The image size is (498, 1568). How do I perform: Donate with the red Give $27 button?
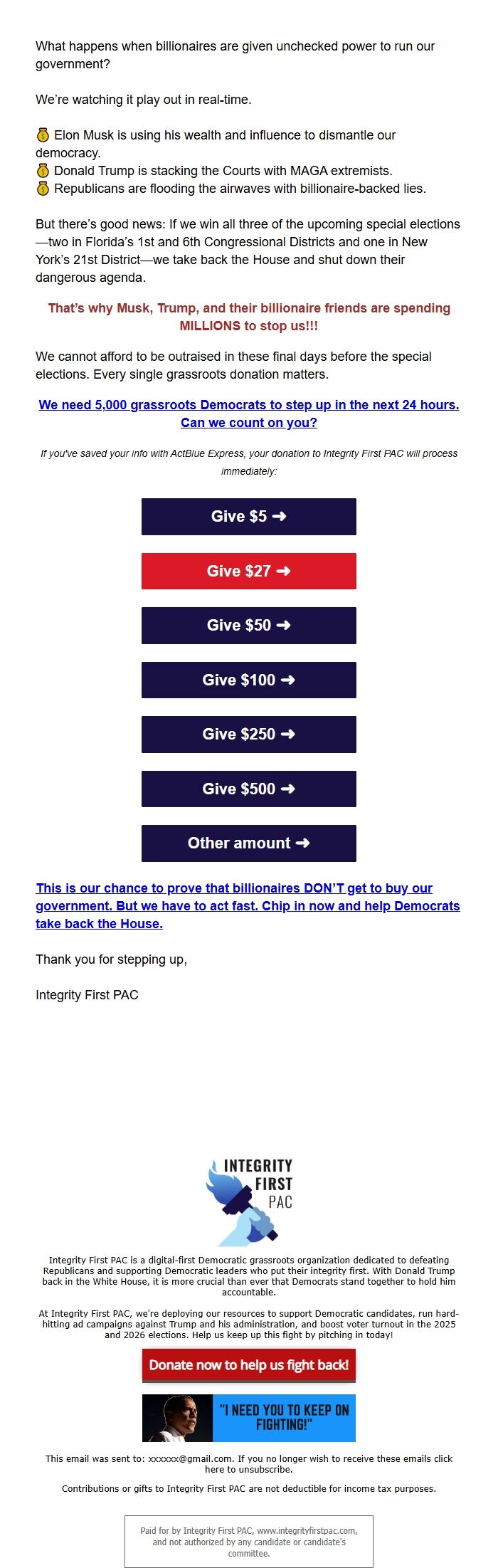coord(249,571)
